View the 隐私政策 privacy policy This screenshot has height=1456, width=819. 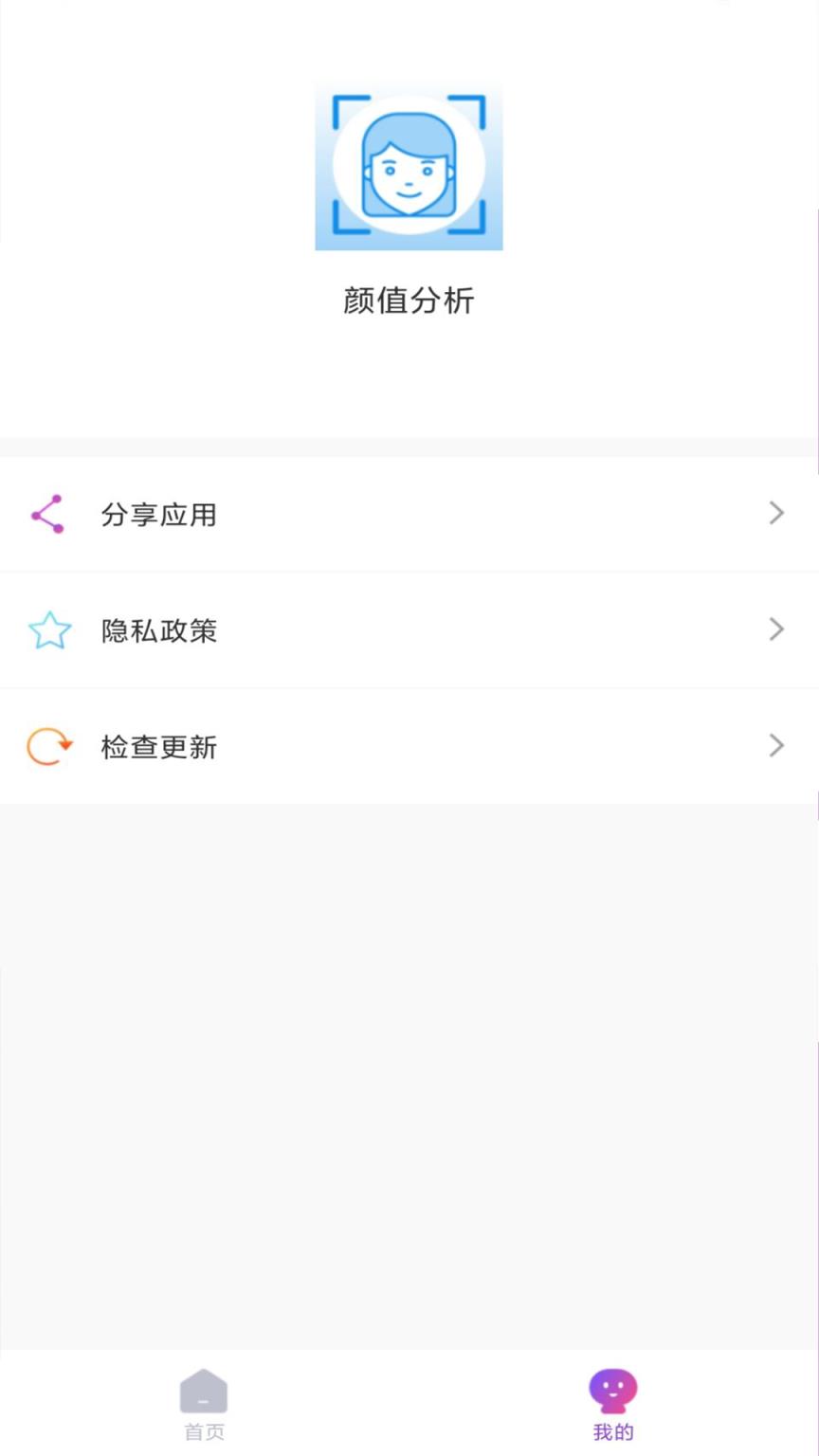point(159,629)
